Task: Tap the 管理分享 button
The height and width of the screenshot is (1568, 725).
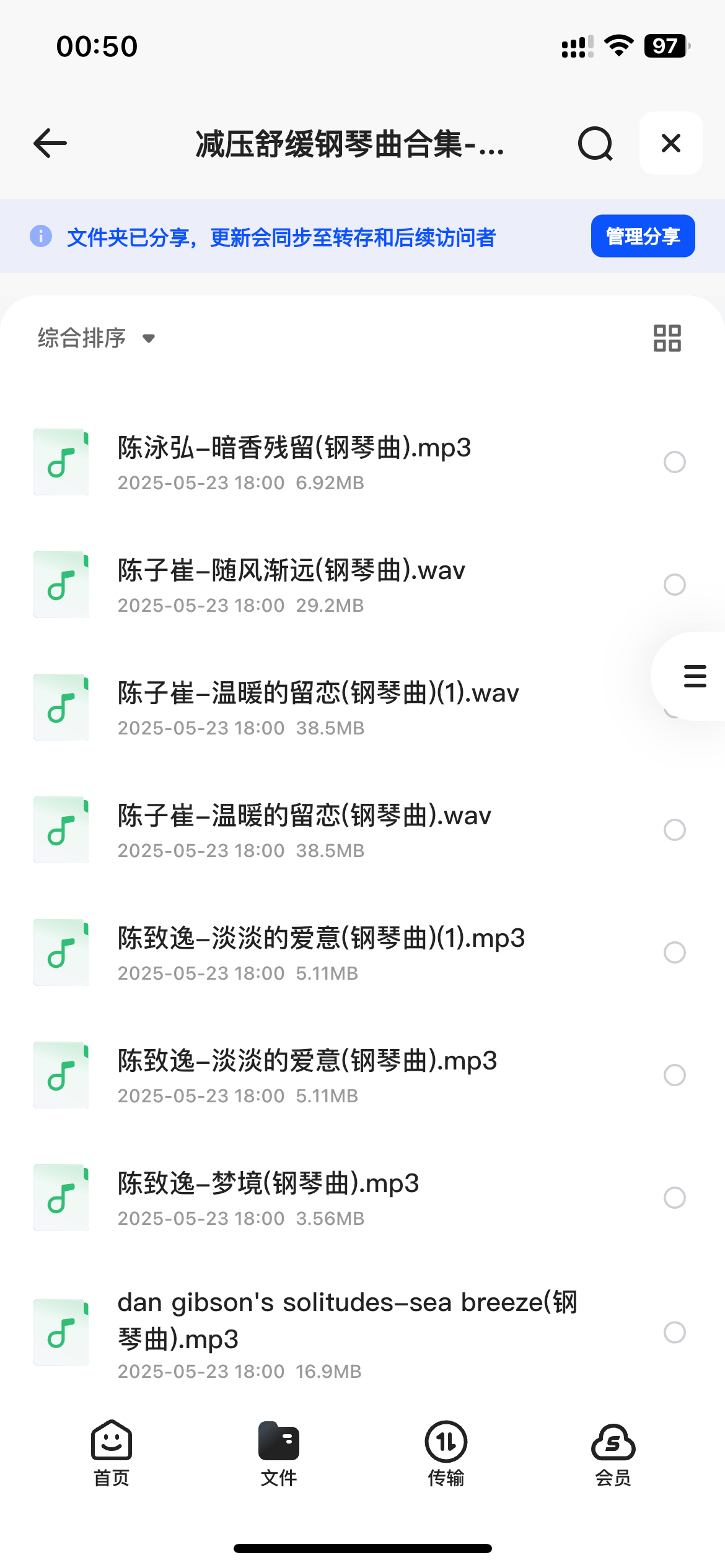Action: coord(643,236)
